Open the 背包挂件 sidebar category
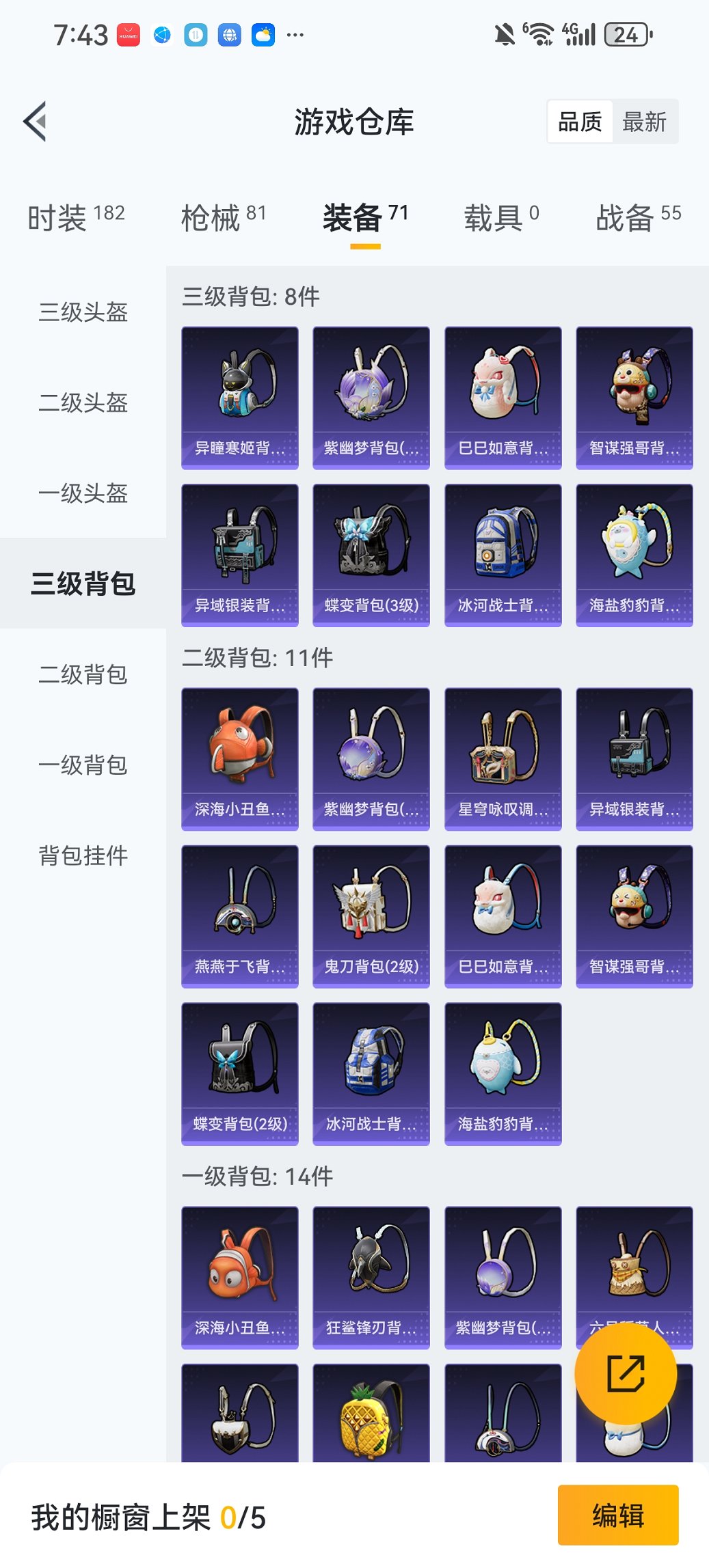The image size is (709, 1568). coord(83,855)
